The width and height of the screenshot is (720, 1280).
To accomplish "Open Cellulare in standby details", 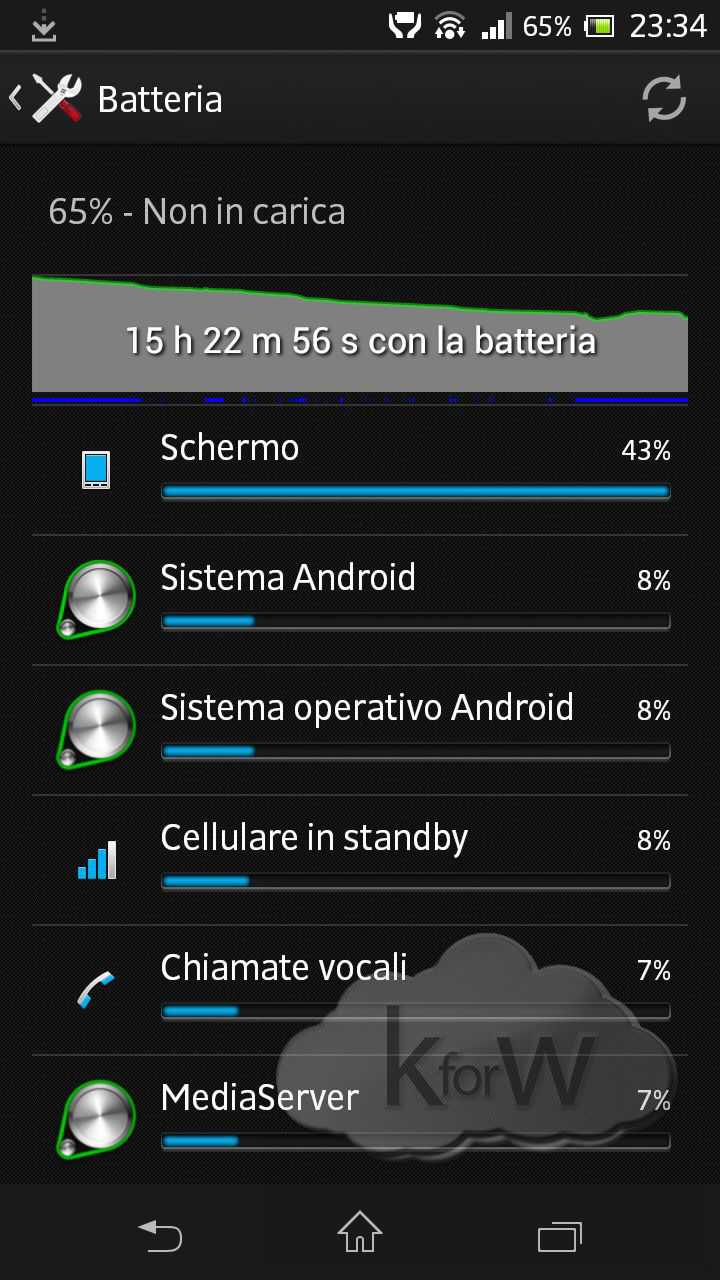I will point(360,859).
